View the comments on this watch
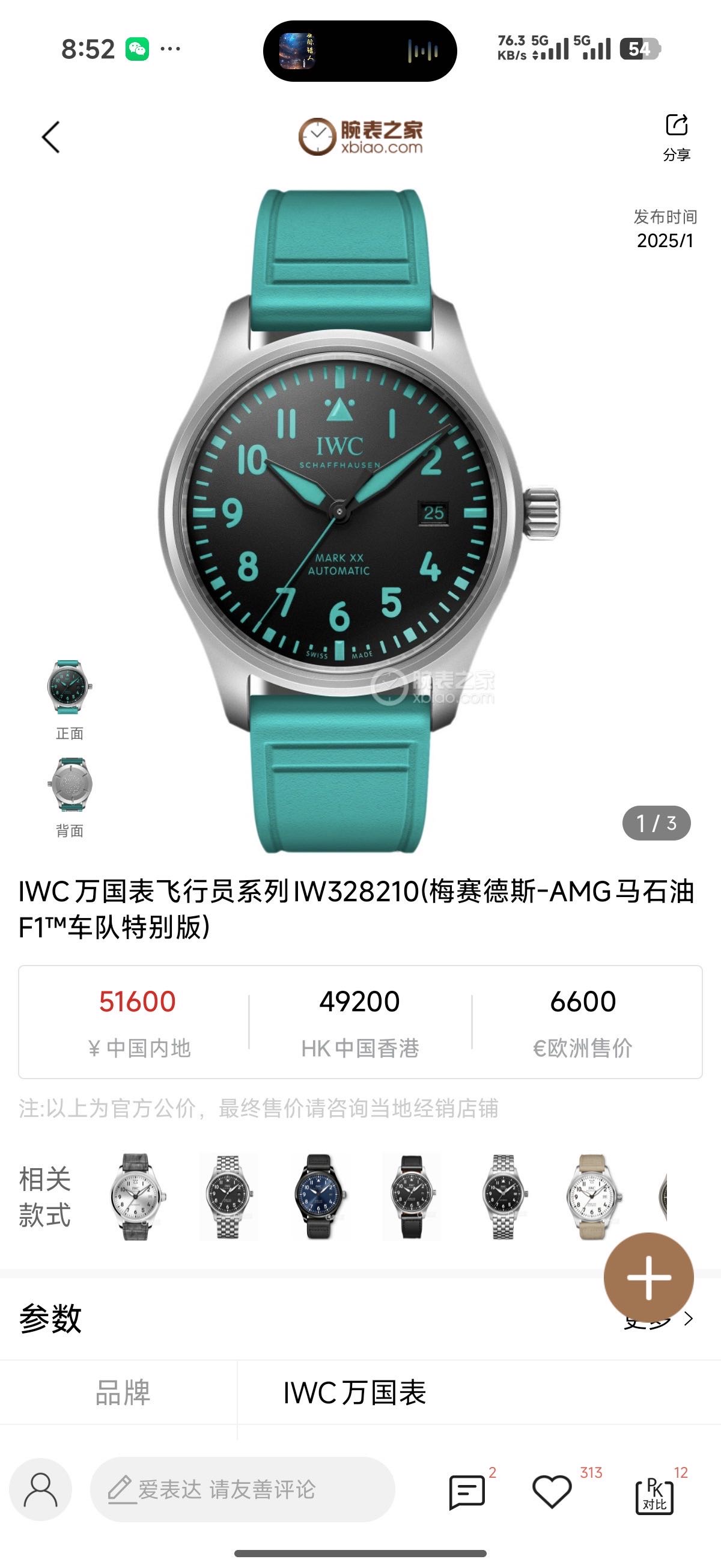The height and width of the screenshot is (1568, 721). 467,1491
